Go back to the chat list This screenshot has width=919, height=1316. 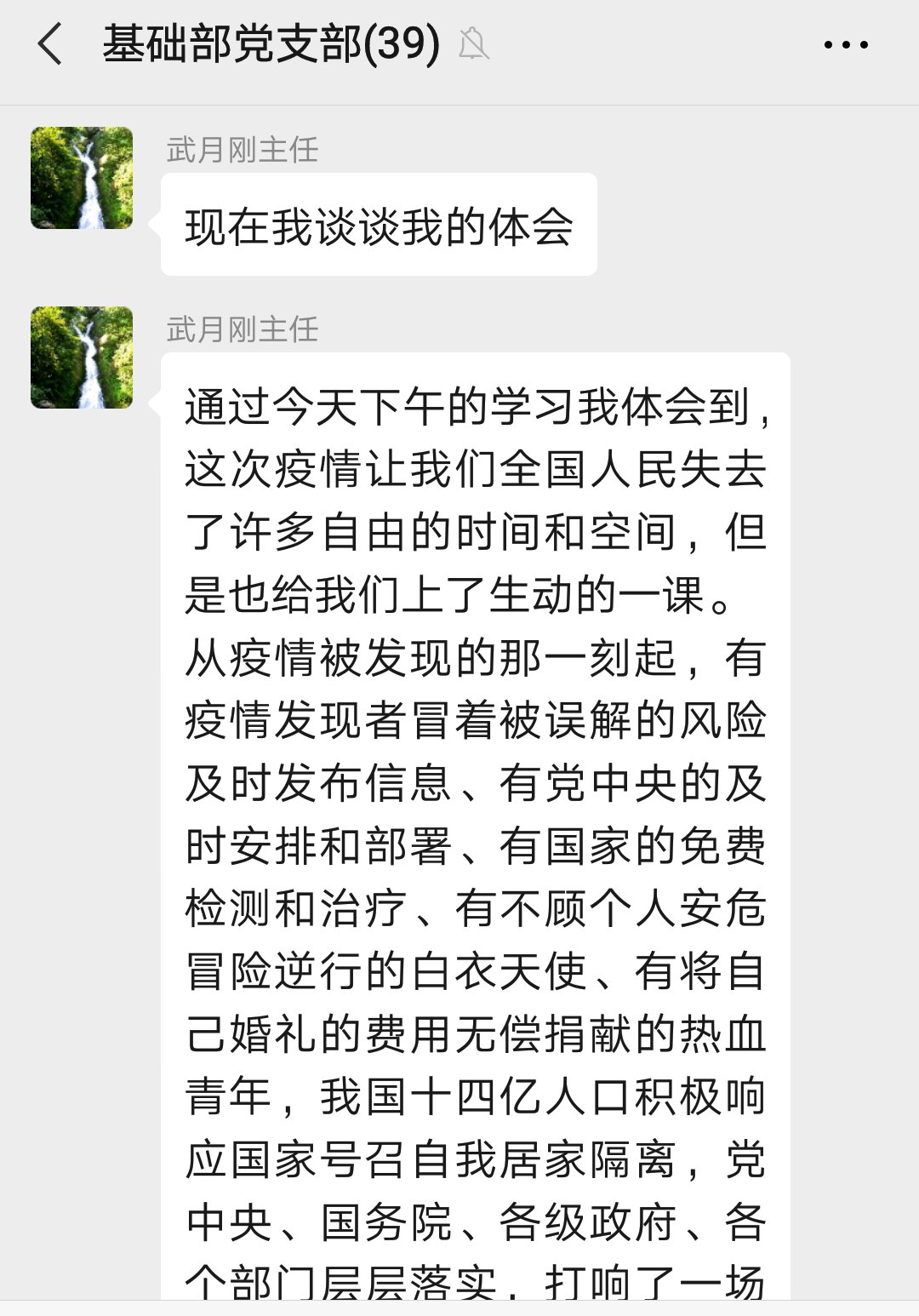(50, 44)
